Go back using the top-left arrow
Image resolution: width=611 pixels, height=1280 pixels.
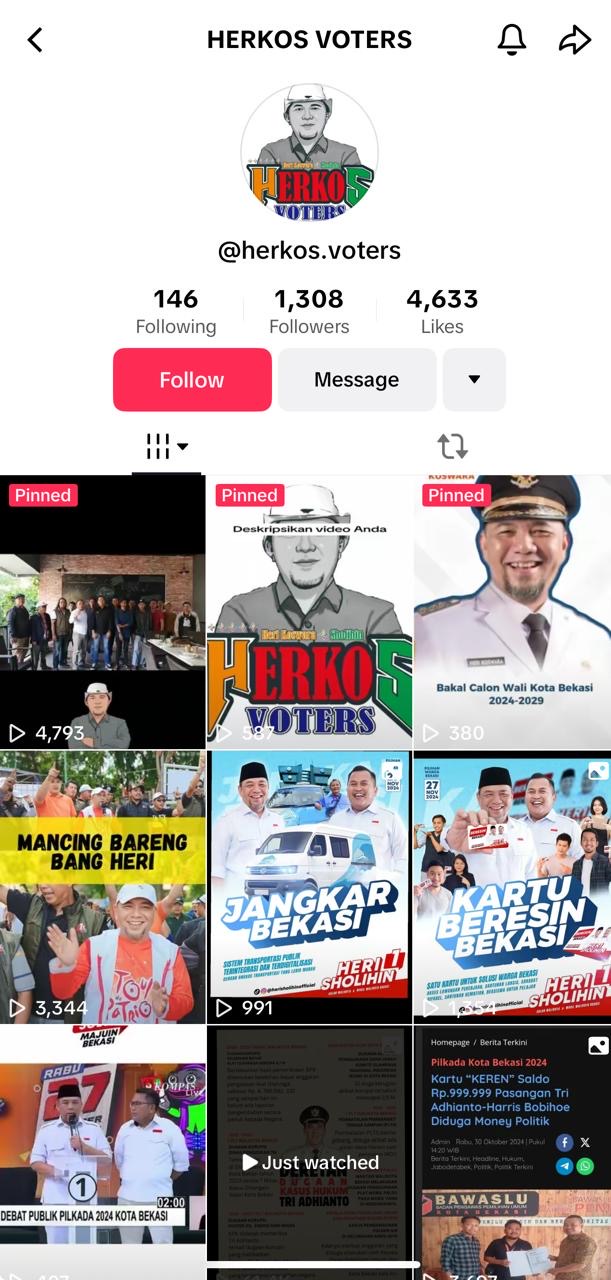click(35, 40)
